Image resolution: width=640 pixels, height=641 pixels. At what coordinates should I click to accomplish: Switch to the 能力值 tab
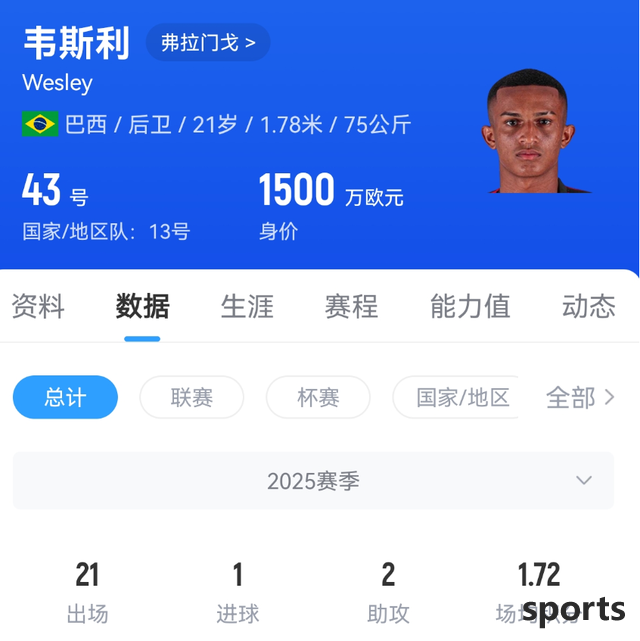click(x=469, y=306)
